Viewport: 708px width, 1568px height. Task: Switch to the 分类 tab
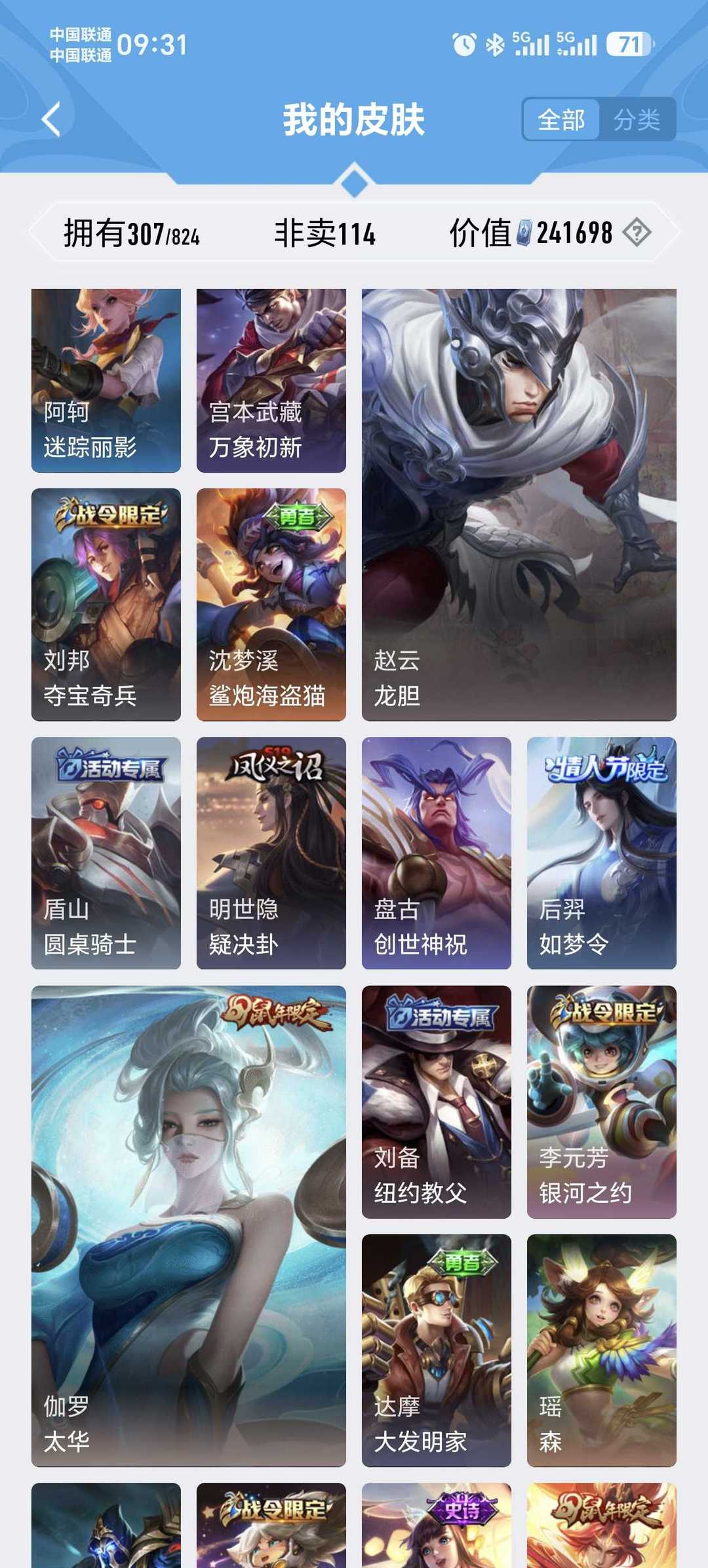(x=637, y=119)
